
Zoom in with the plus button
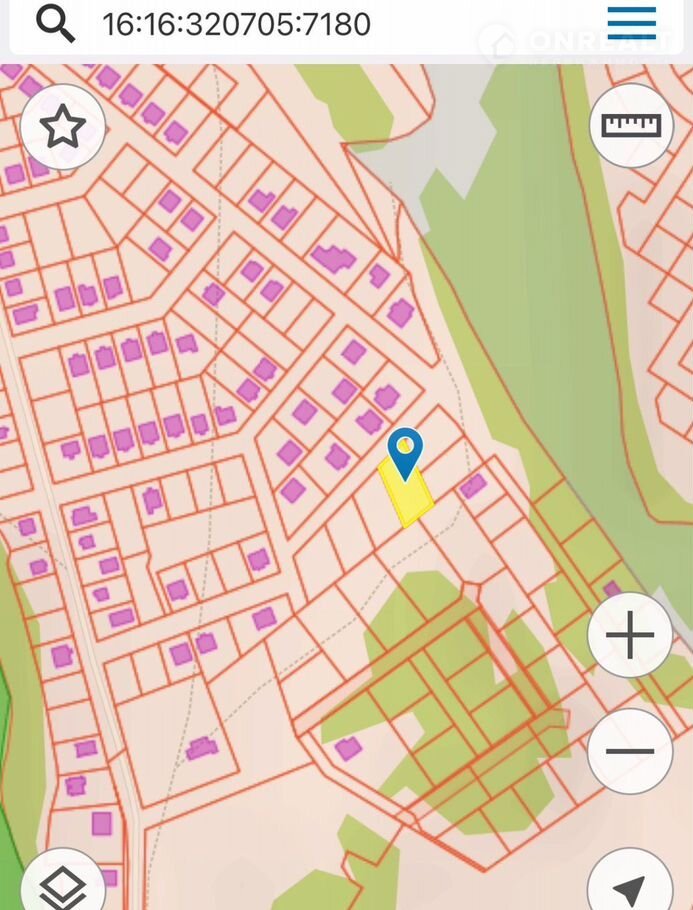tap(630, 636)
